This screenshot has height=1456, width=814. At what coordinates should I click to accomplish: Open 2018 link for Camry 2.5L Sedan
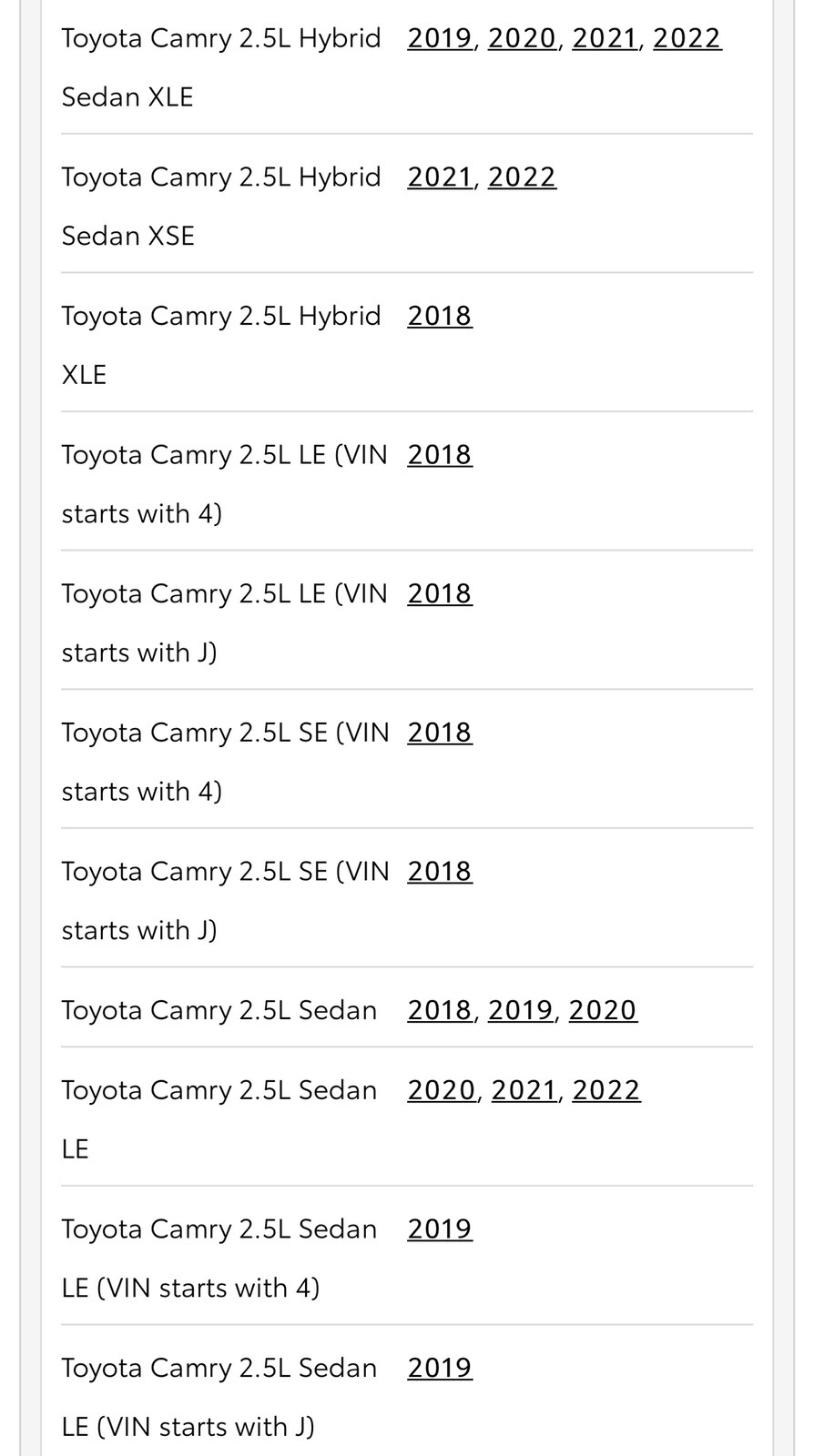coord(440,1010)
